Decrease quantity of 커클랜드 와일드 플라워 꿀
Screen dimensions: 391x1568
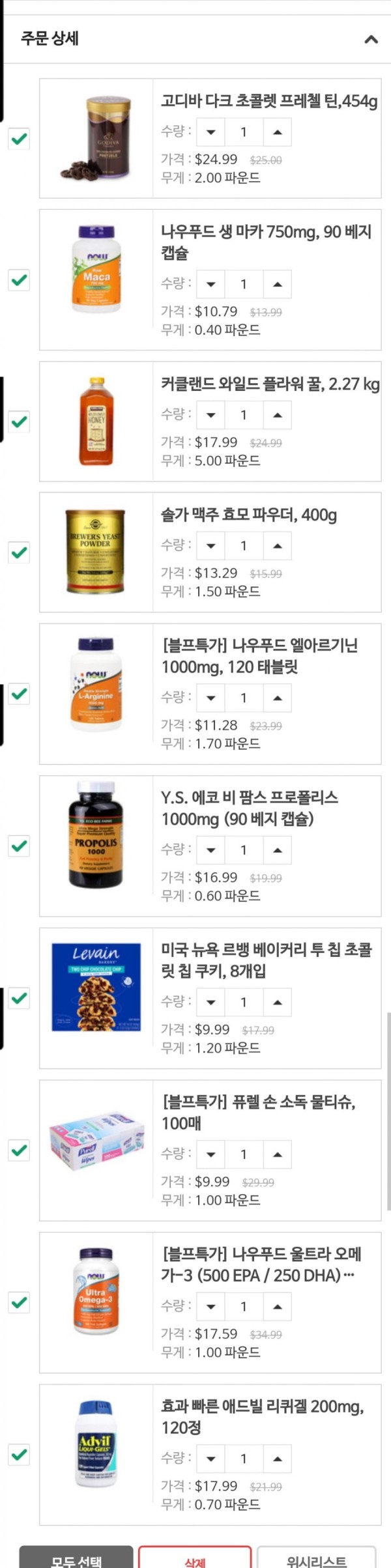coord(210,415)
